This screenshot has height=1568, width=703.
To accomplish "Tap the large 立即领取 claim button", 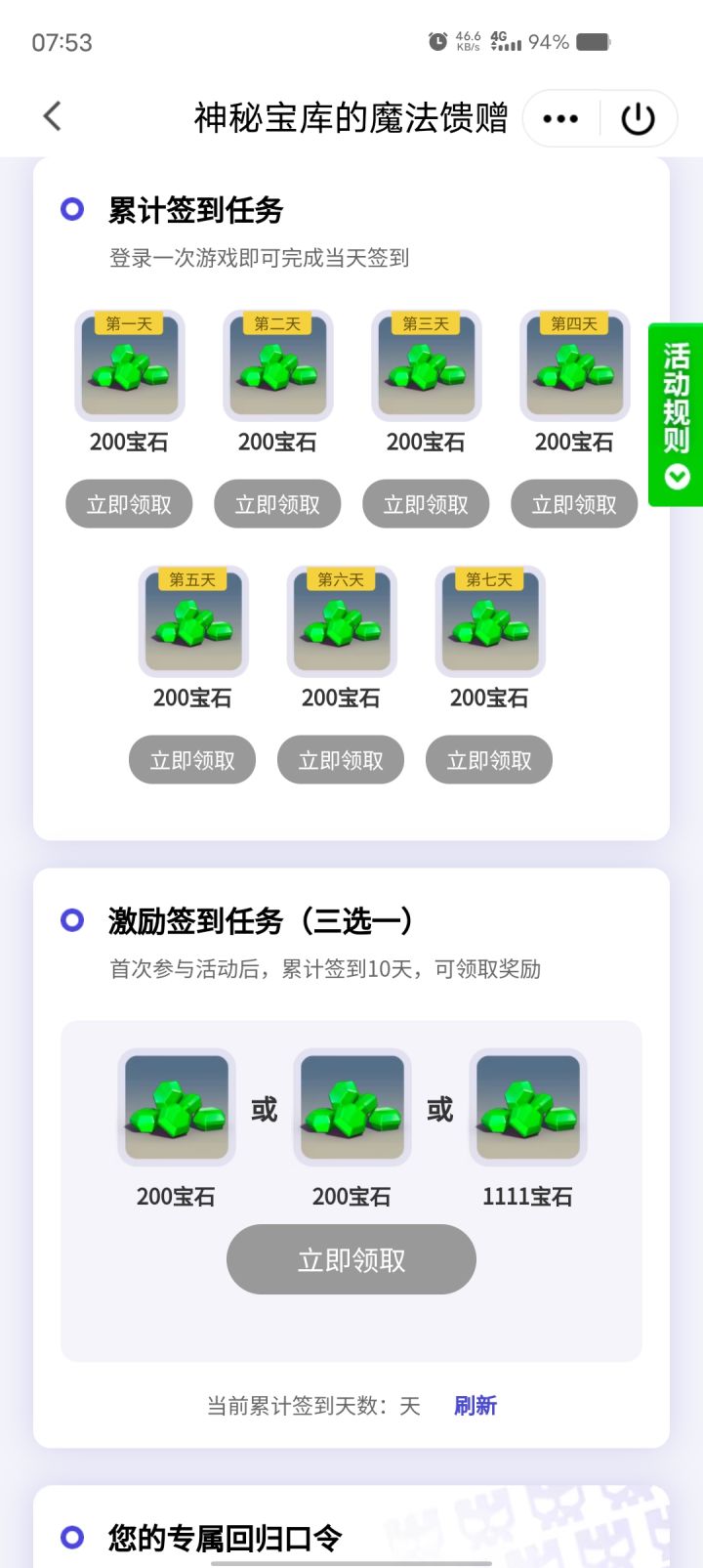I will (351, 1259).
